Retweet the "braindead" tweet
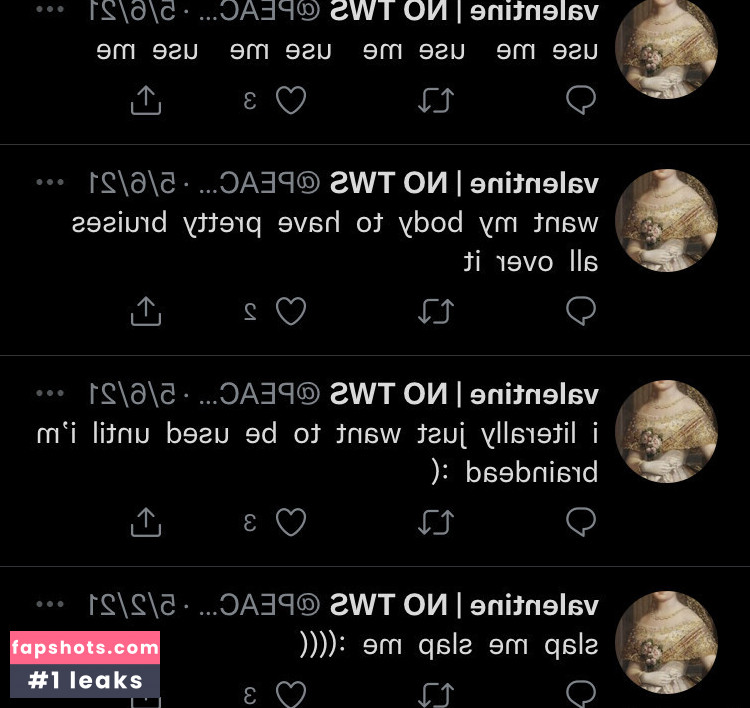The height and width of the screenshot is (708, 750). pos(436,522)
